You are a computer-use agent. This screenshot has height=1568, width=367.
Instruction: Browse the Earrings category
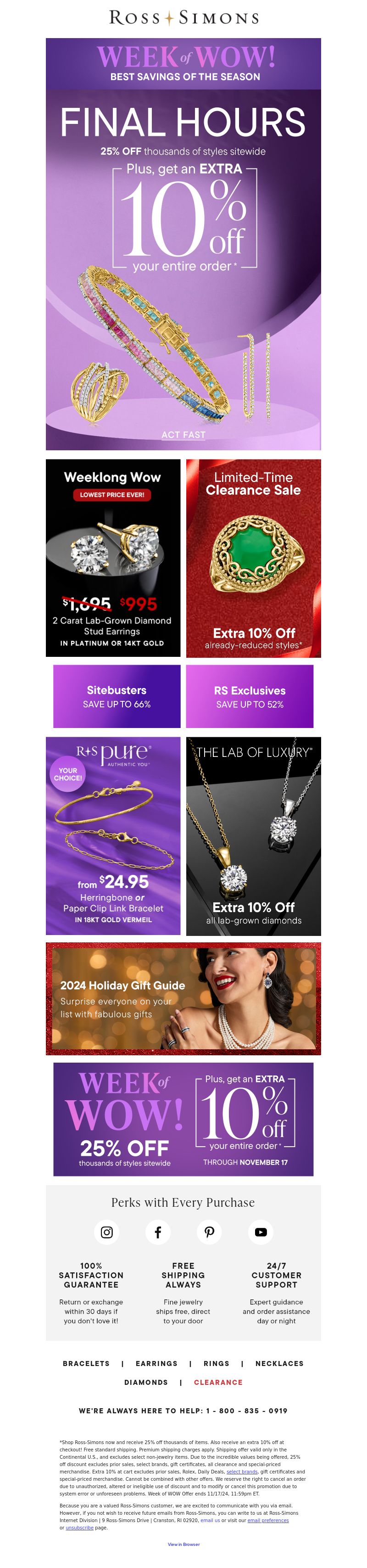(x=156, y=1363)
